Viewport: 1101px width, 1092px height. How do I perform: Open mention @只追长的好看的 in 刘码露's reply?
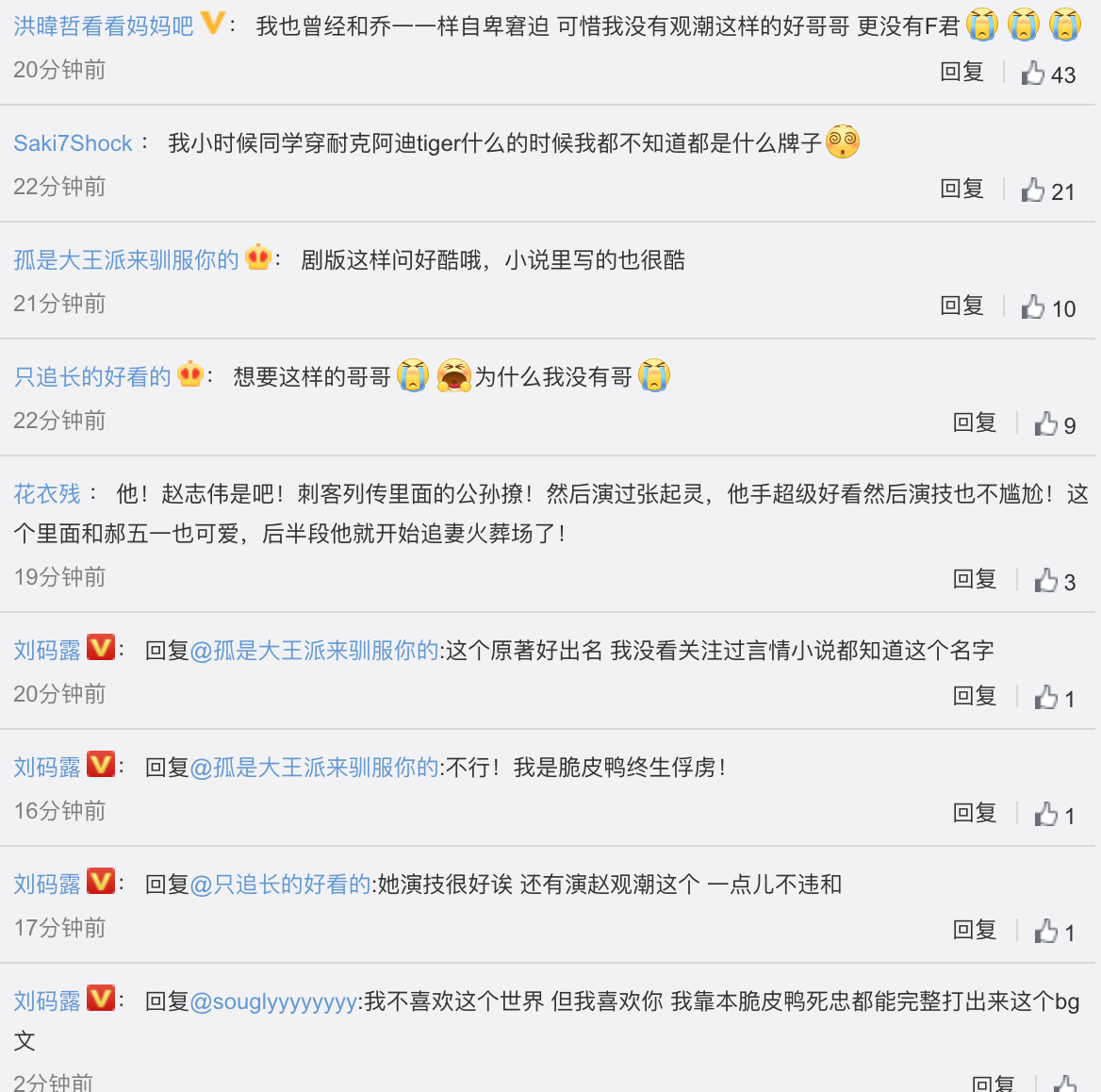click(281, 885)
